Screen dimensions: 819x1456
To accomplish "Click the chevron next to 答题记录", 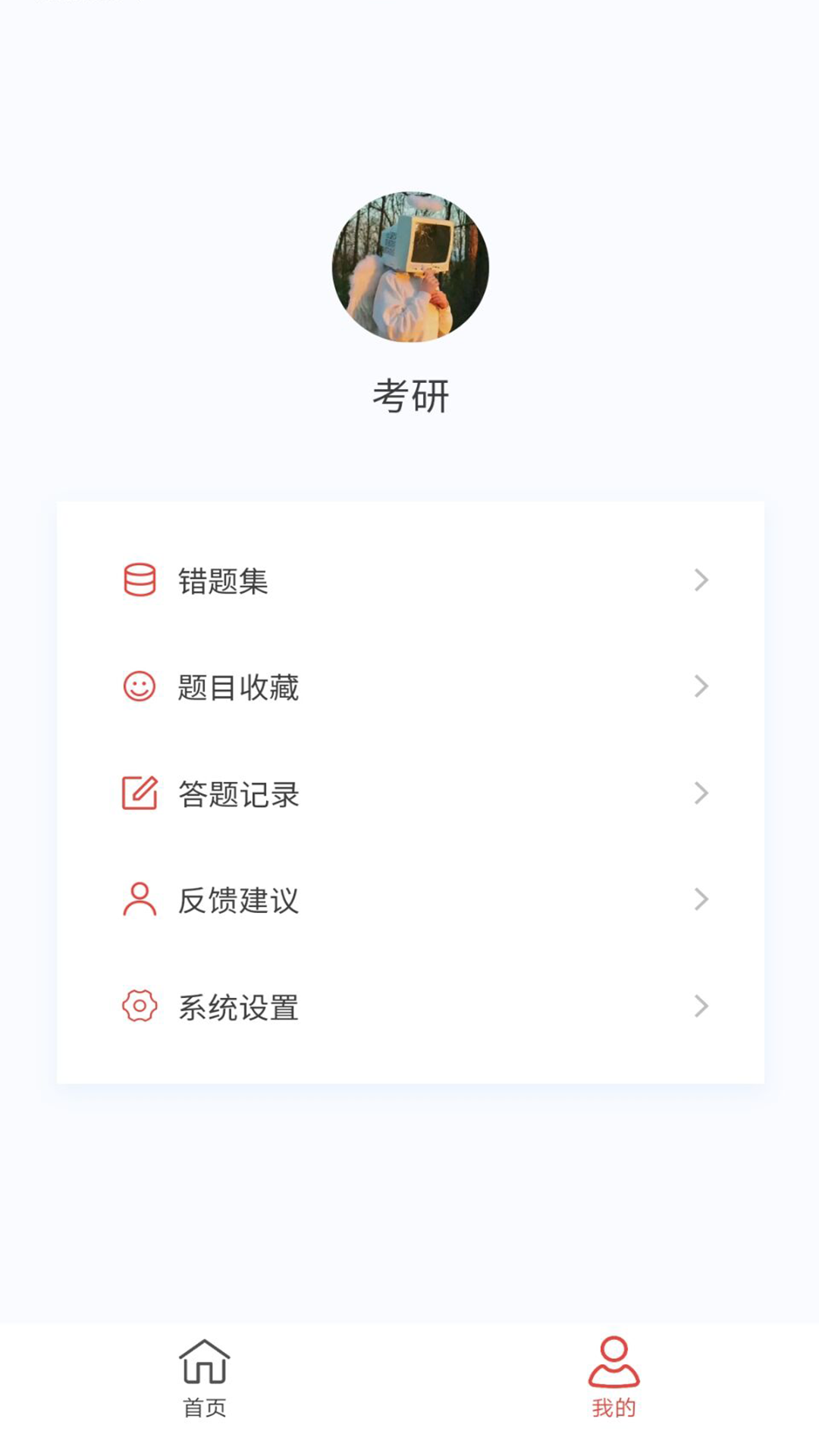I will [x=701, y=794].
